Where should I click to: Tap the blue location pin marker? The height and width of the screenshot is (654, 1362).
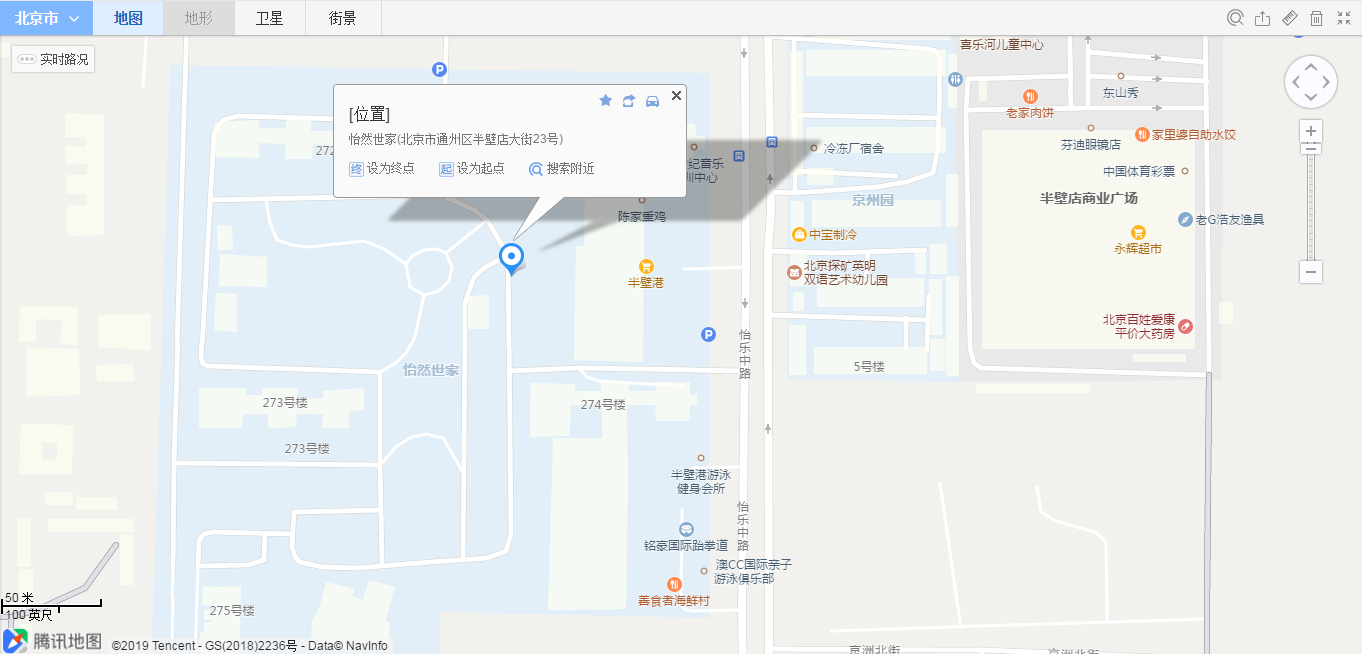pyautogui.click(x=511, y=257)
